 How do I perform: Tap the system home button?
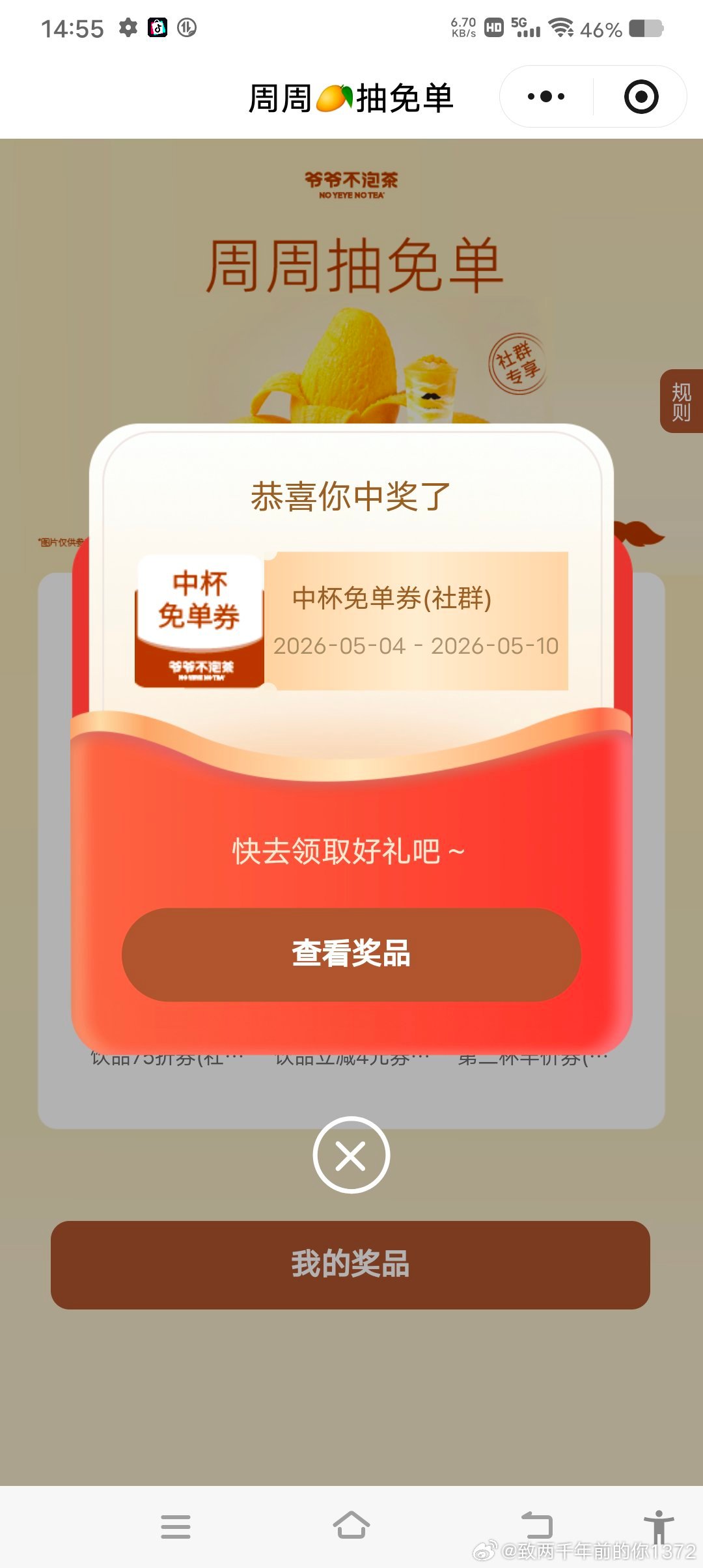pos(351,1526)
